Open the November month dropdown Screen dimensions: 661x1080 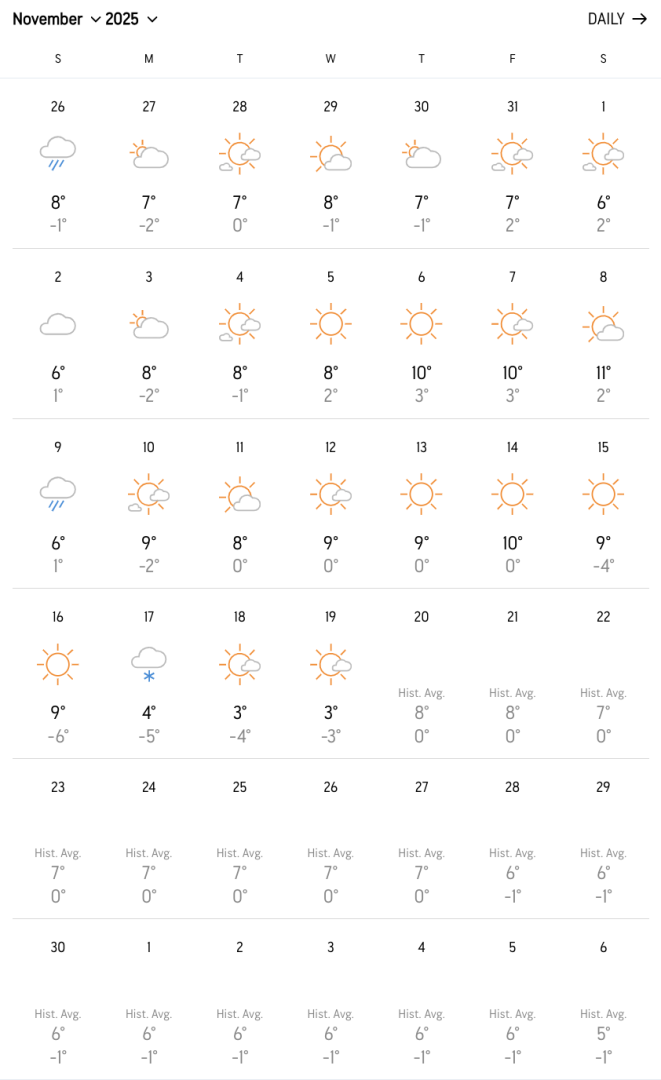(56, 19)
